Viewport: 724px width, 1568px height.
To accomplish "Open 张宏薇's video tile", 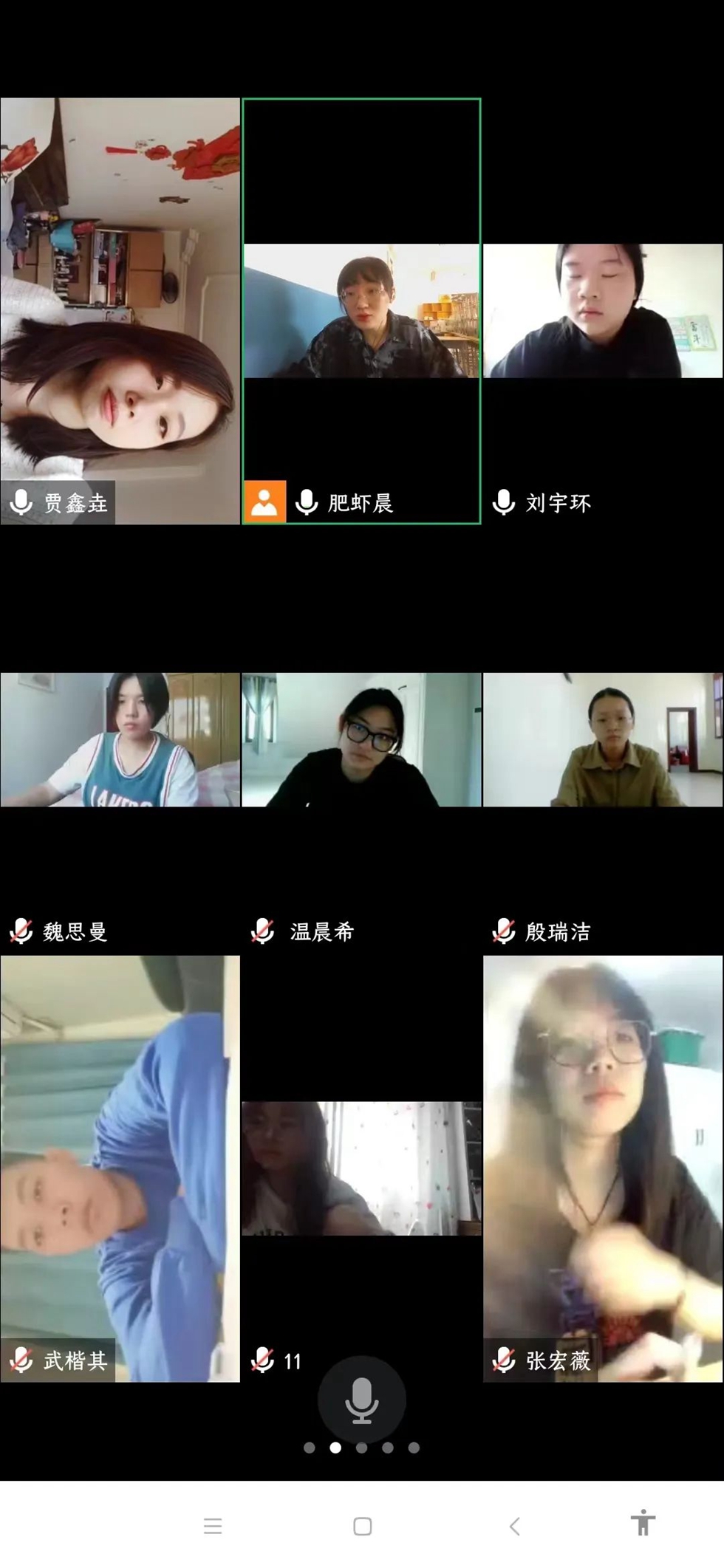I will 603,1167.
